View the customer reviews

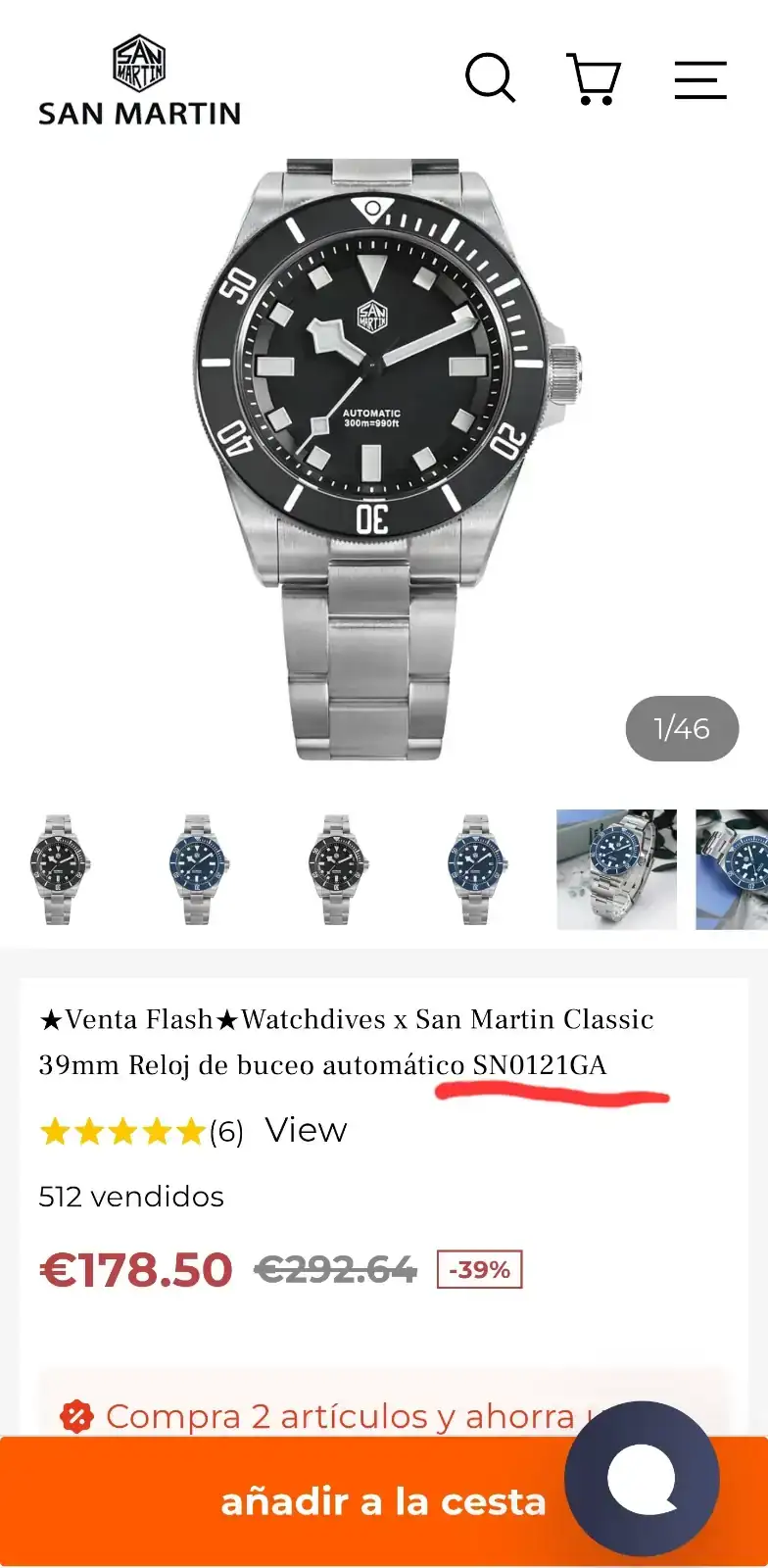(x=306, y=1130)
